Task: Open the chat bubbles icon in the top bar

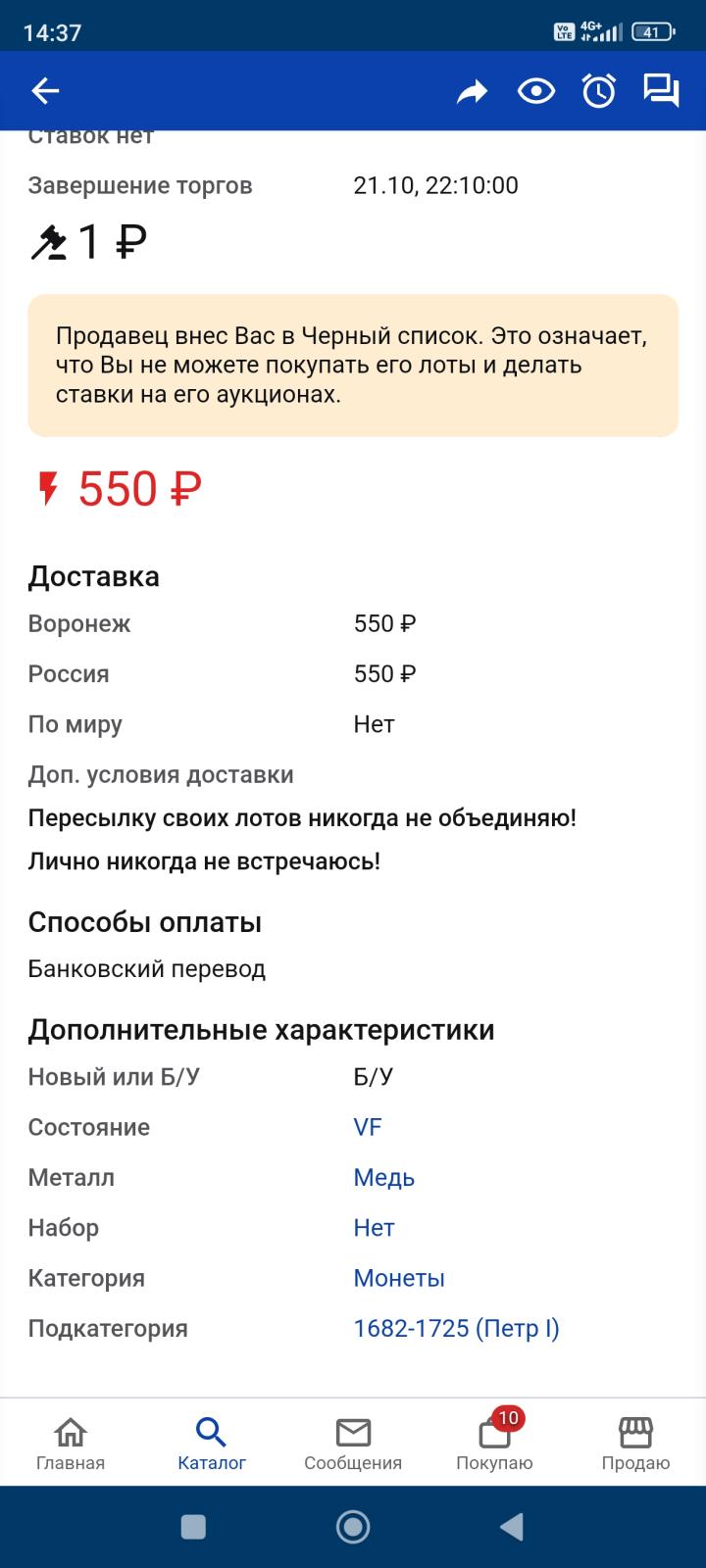Action: [661, 90]
